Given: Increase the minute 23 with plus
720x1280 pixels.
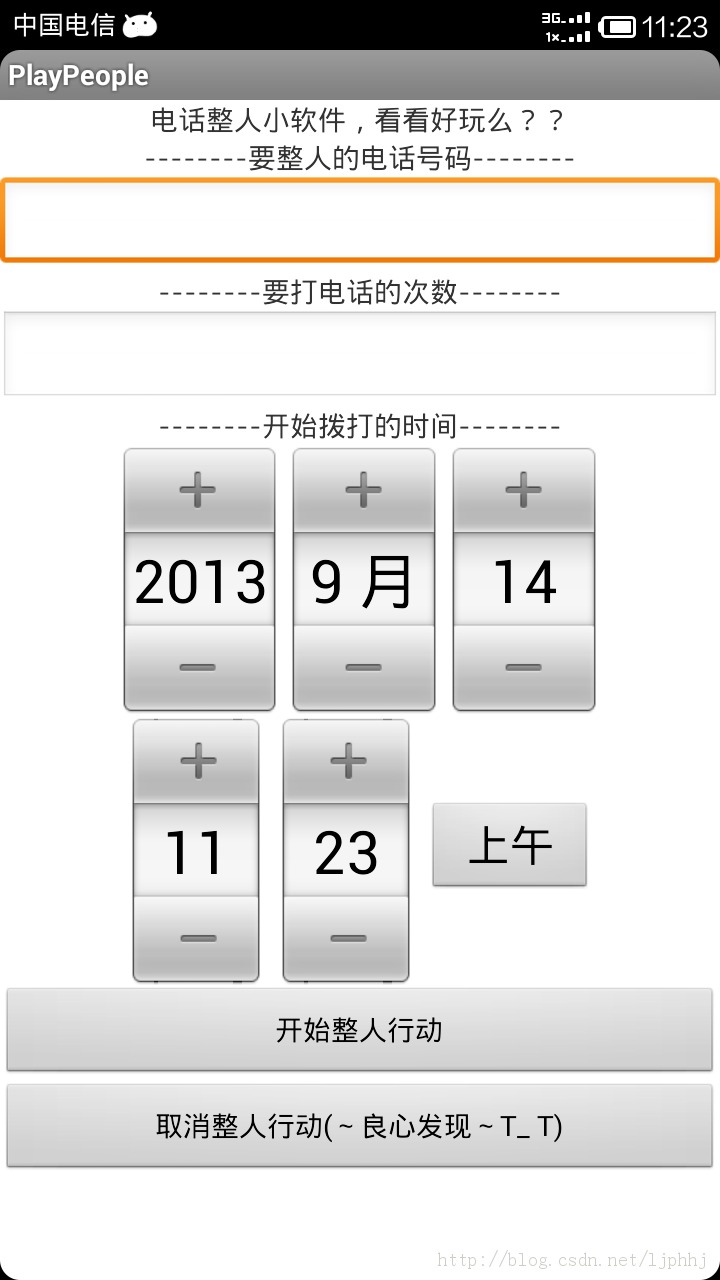Looking at the screenshot, I should pyautogui.click(x=346, y=762).
